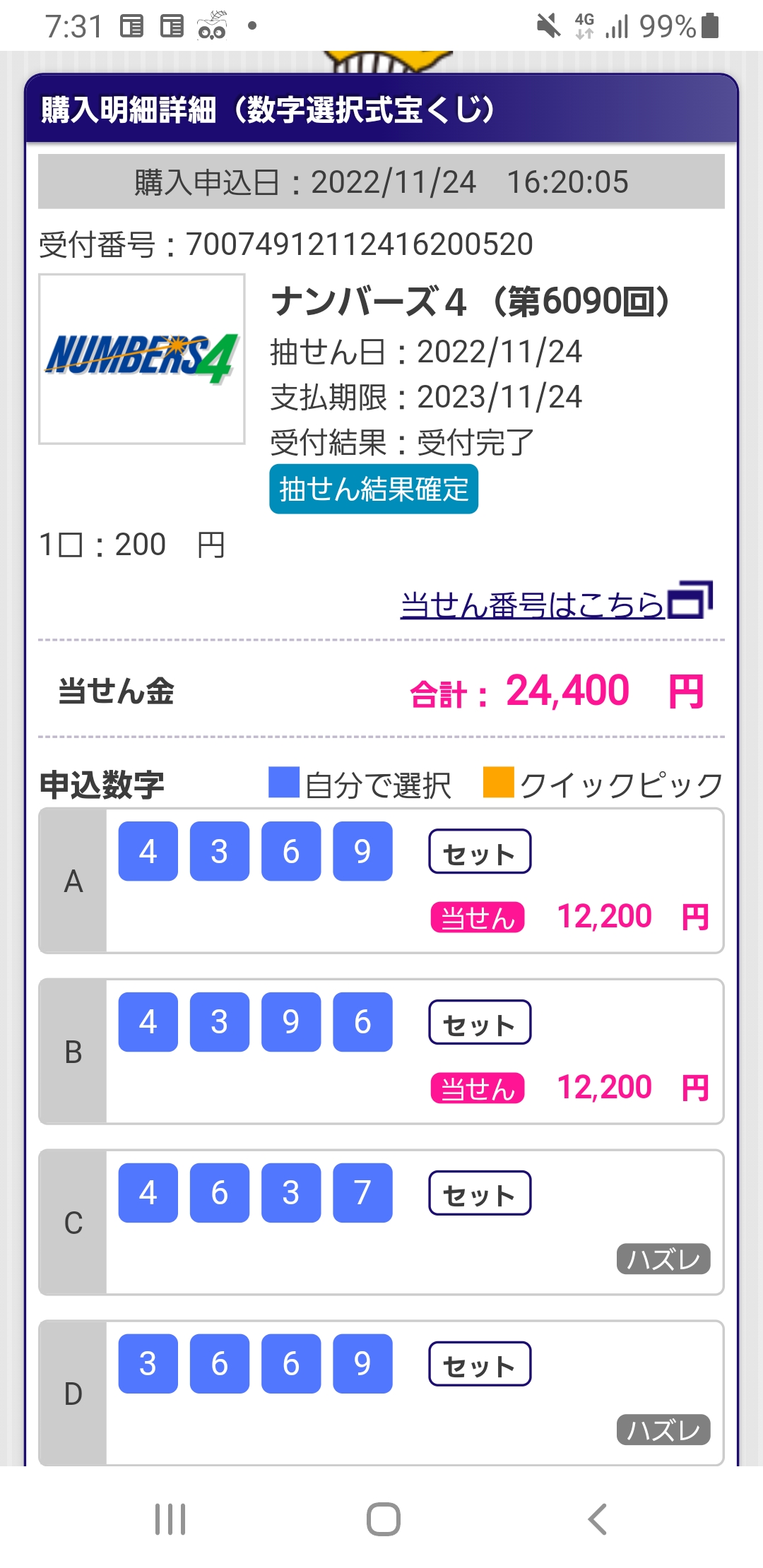Open the 当せん番号はこちら winning numbers link
The image size is (763, 1568).
coord(557,602)
